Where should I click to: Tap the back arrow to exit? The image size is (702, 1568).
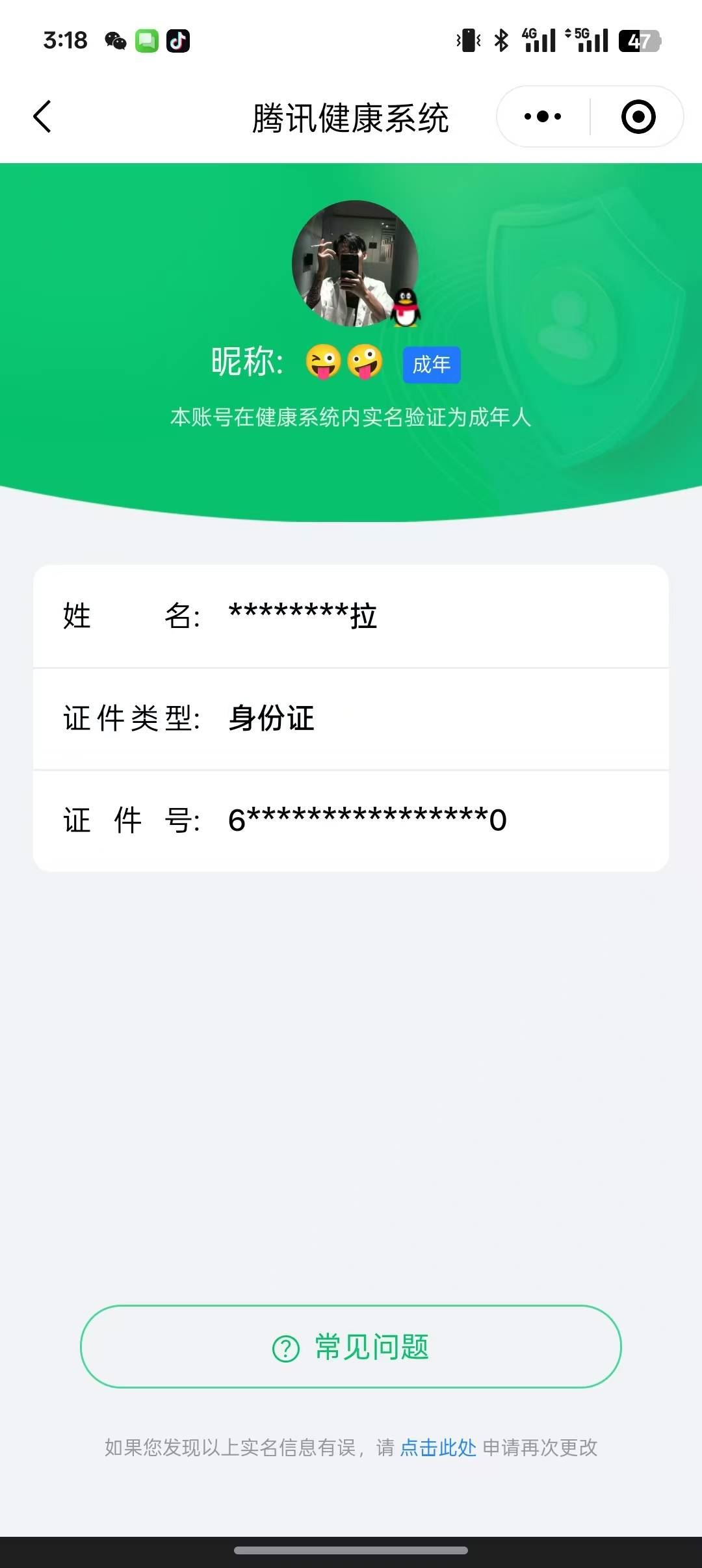click(41, 117)
